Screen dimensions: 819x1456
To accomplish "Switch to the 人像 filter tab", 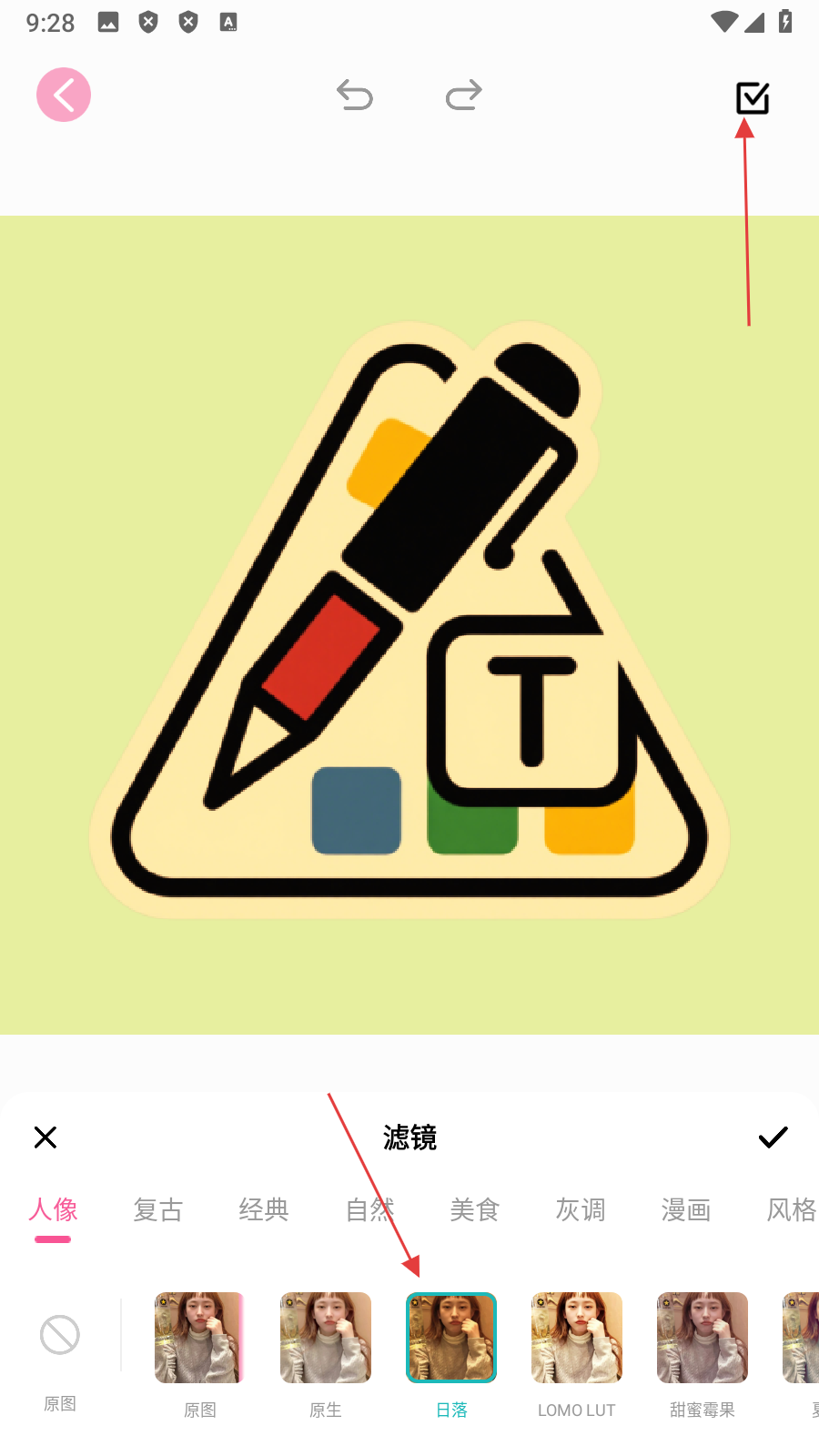I will point(53,1210).
